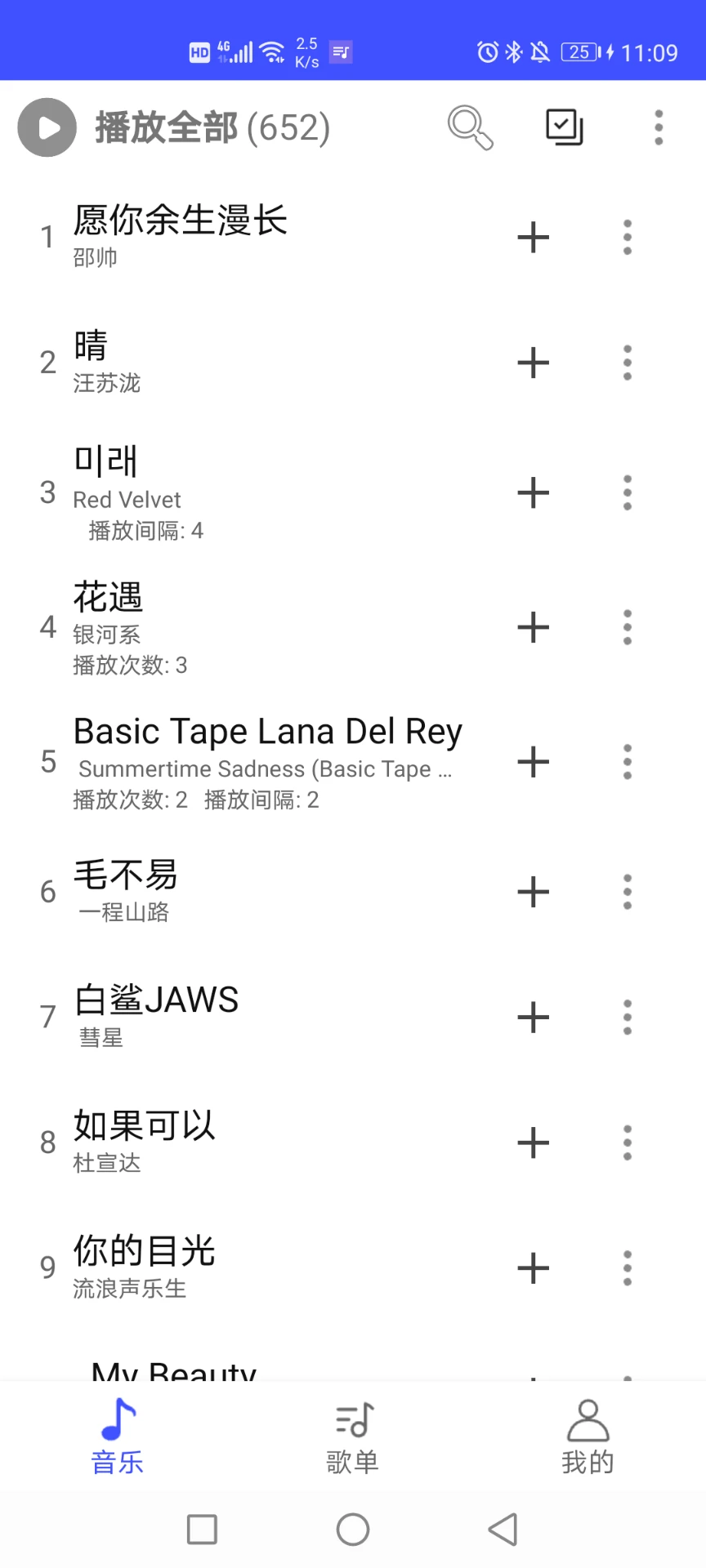Tap the play all circular icon

(x=47, y=127)
